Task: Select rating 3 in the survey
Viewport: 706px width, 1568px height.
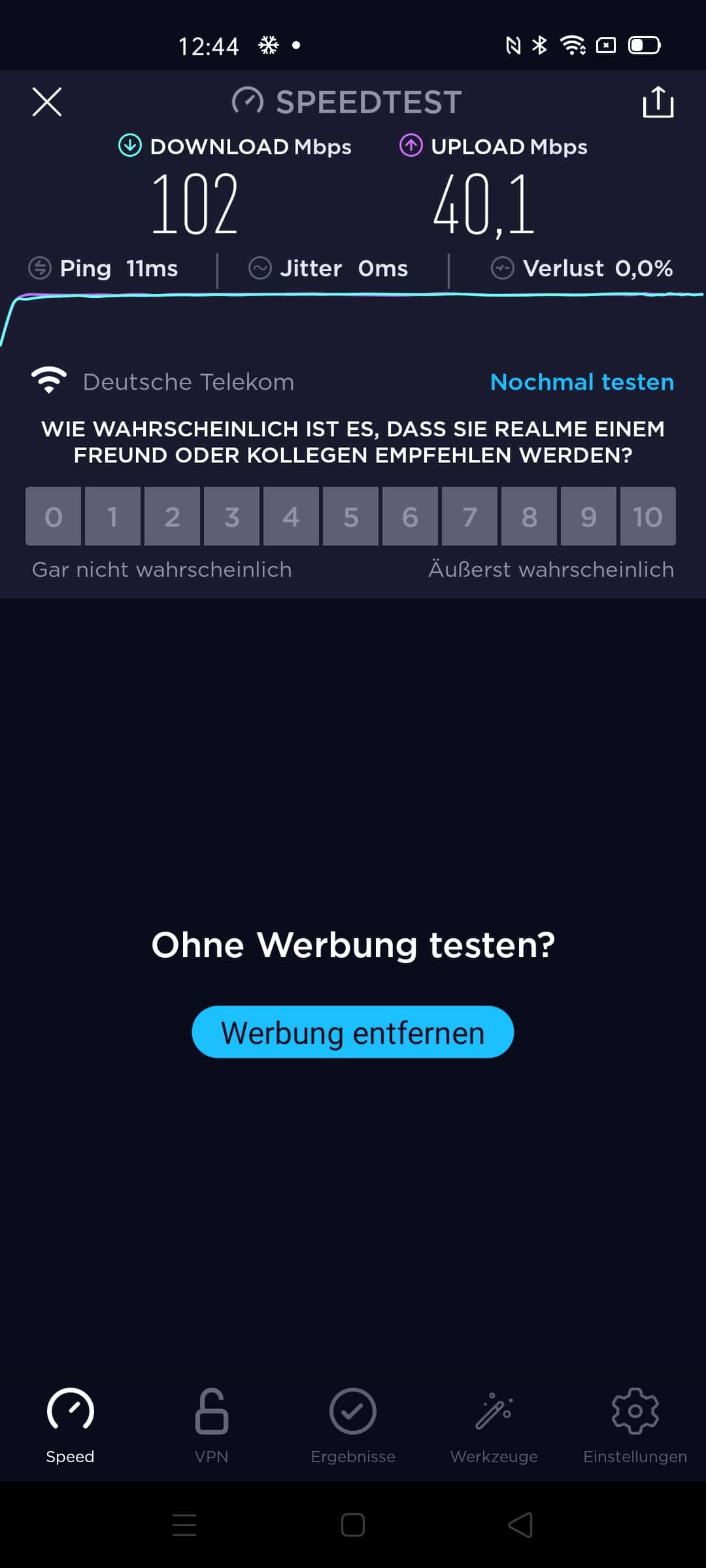Action: (232, 516)
